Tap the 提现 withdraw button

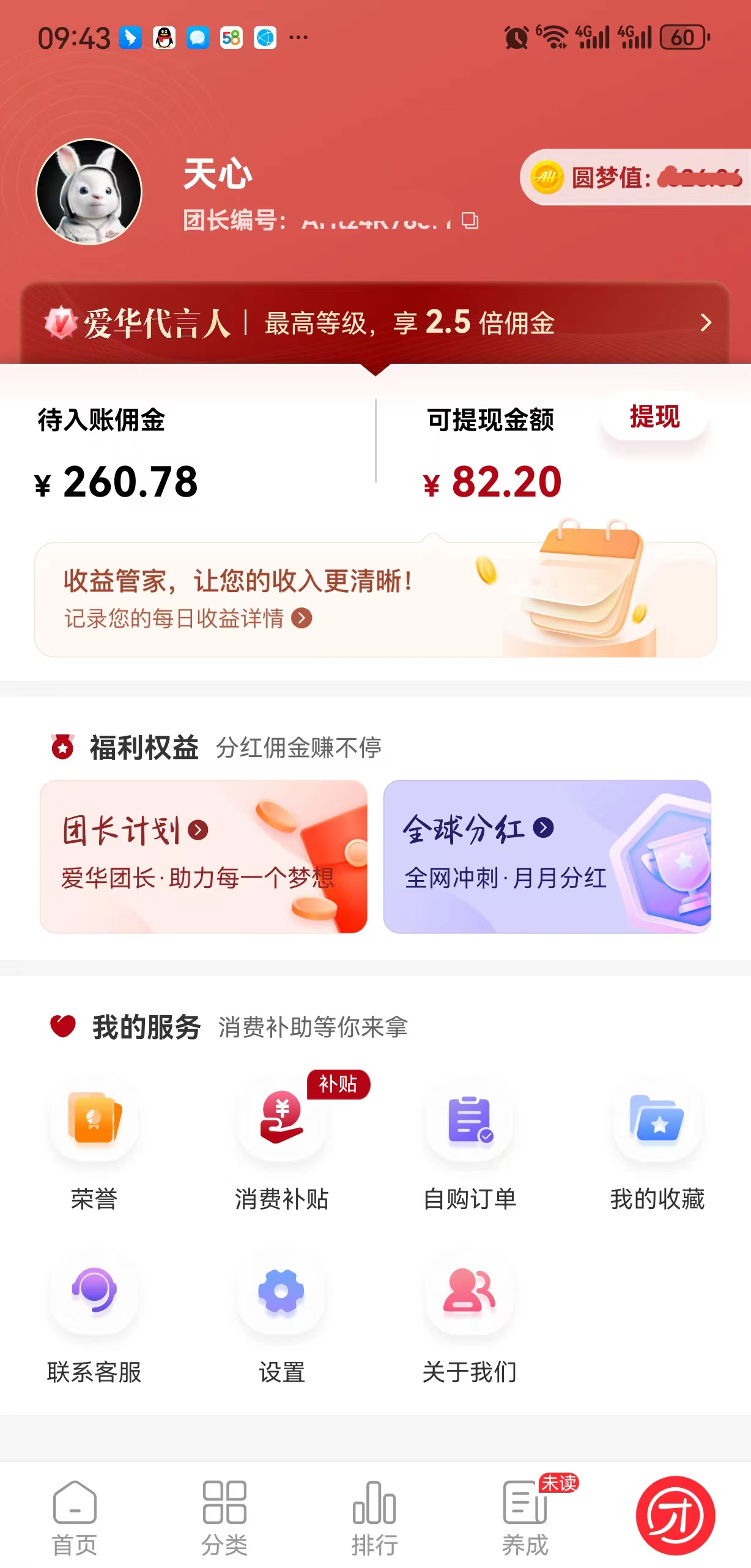(x=653, y=417)
